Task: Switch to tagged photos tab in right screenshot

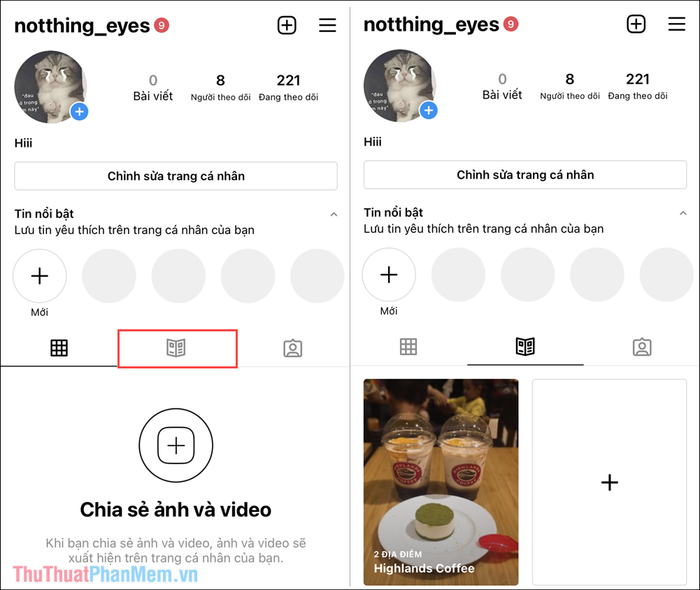Action: click(641, 347)
